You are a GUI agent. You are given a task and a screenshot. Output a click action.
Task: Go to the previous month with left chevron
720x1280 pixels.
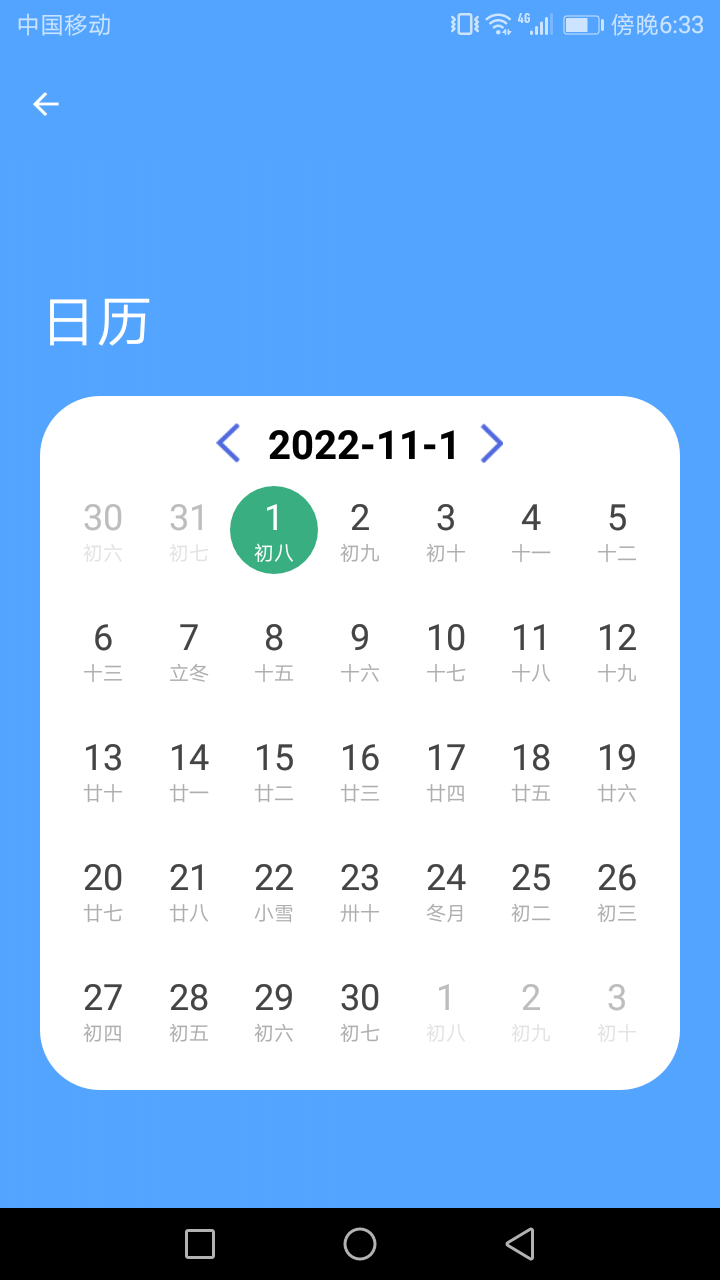click(228, 443)
